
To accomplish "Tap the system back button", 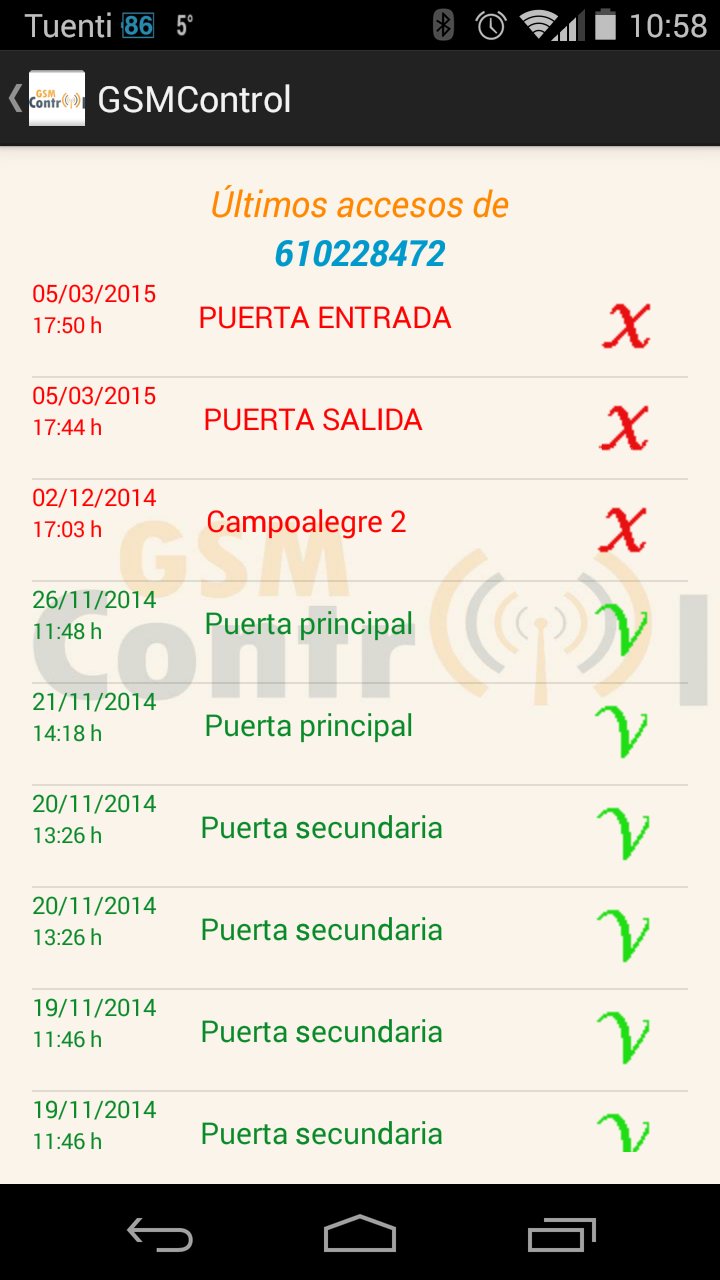I will 160,1235.
